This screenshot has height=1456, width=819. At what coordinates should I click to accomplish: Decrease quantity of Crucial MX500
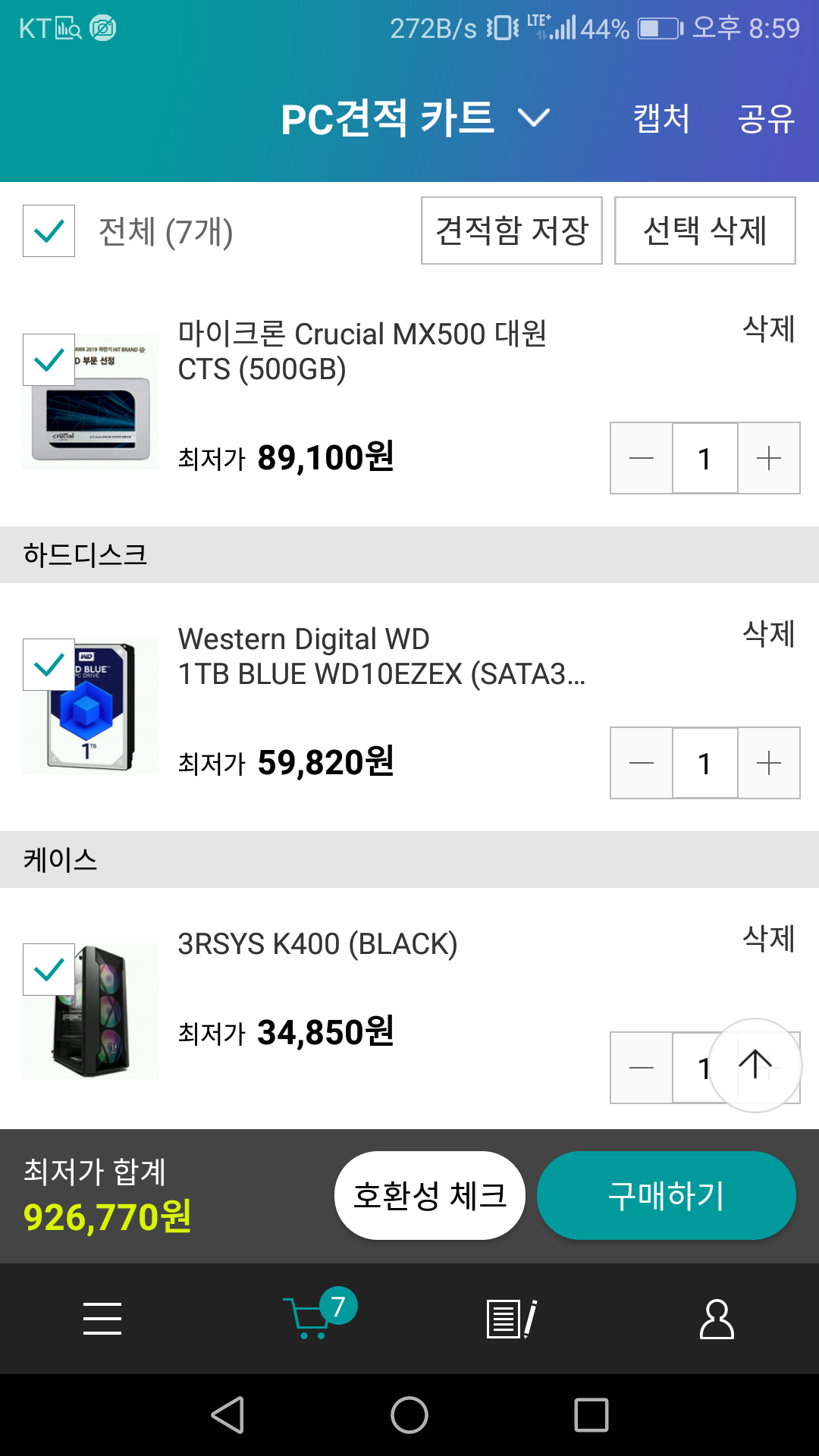(642, 458)
